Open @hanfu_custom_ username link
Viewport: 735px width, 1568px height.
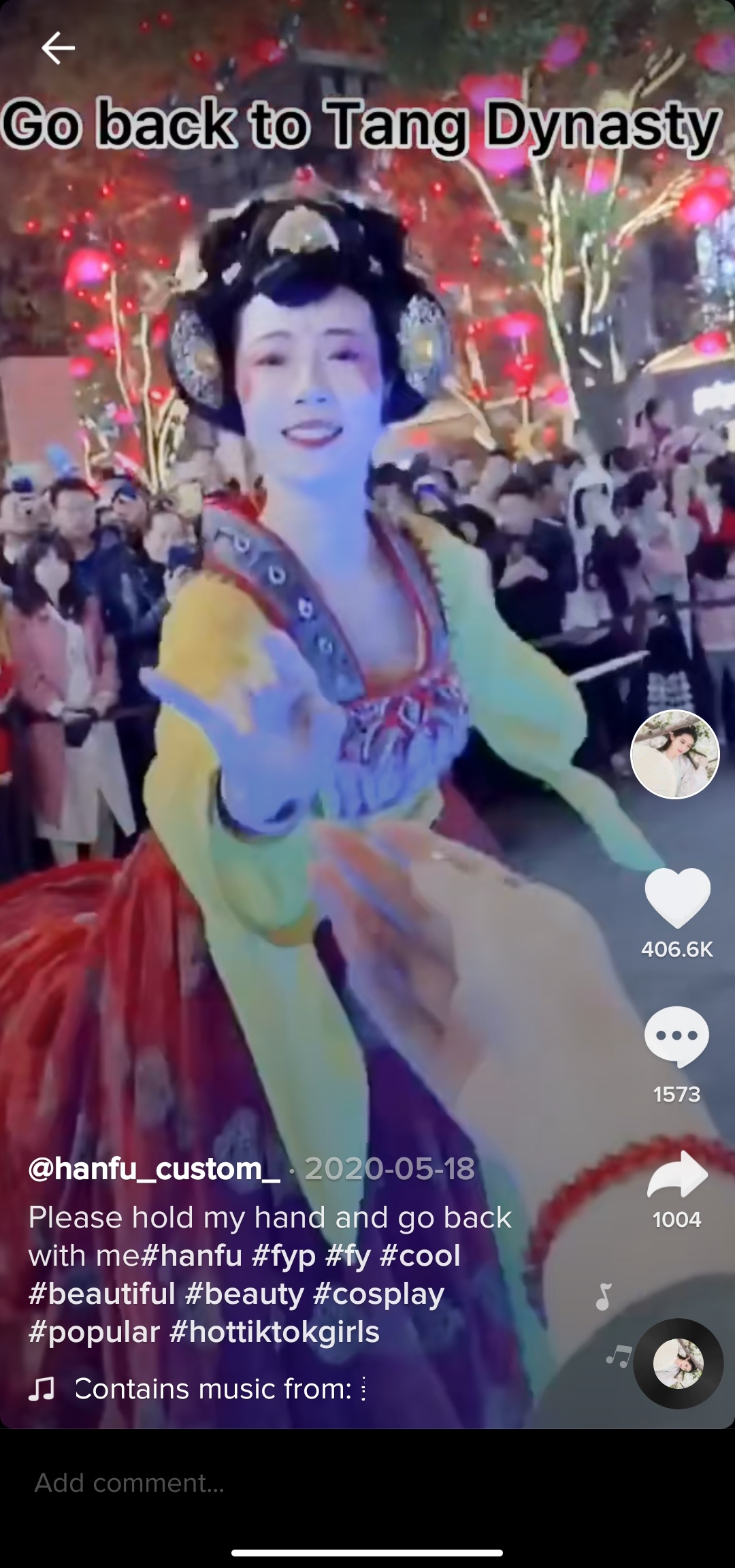(x=154, y=1168)
